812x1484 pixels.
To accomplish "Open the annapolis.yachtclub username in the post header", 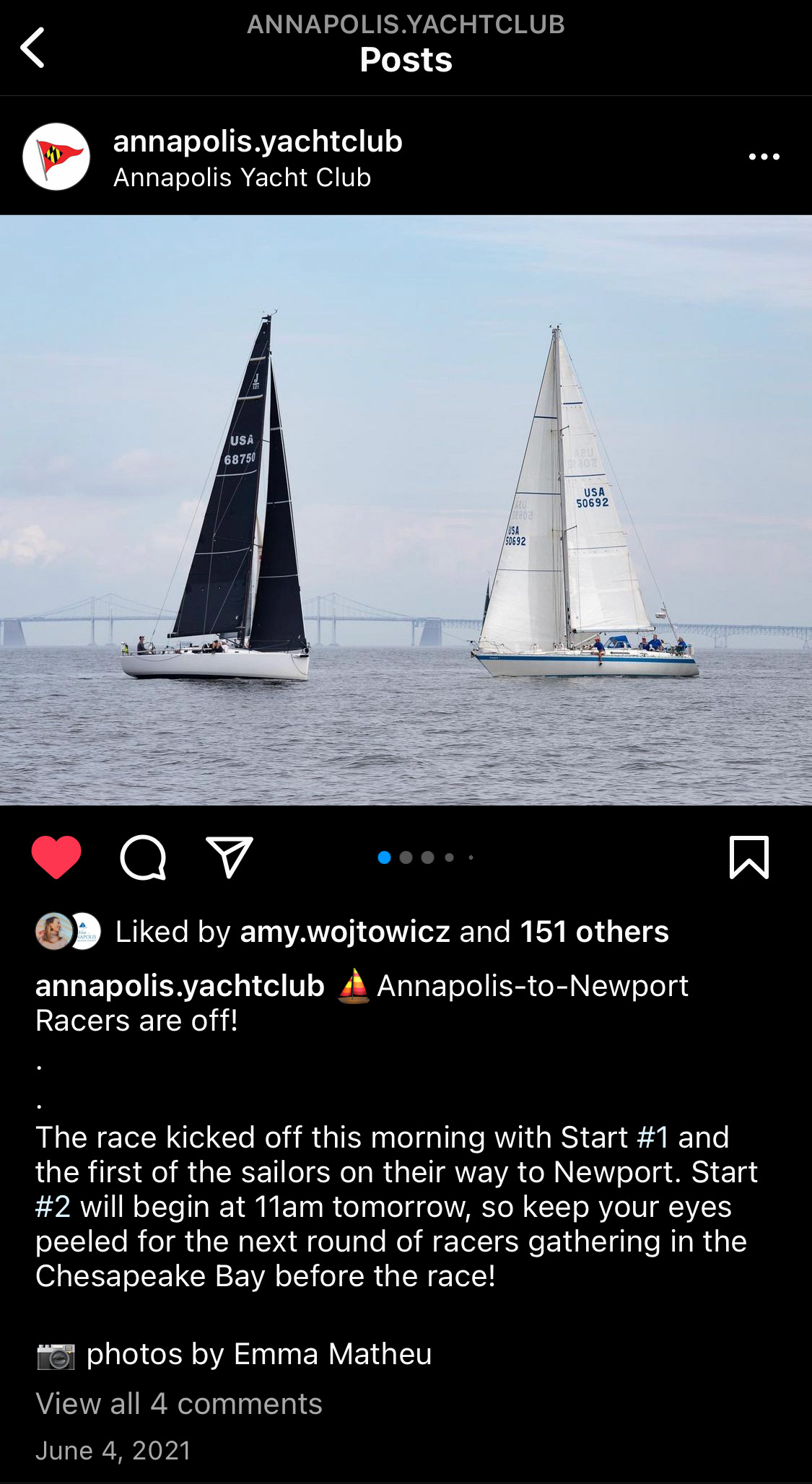I will click(258, 141).
